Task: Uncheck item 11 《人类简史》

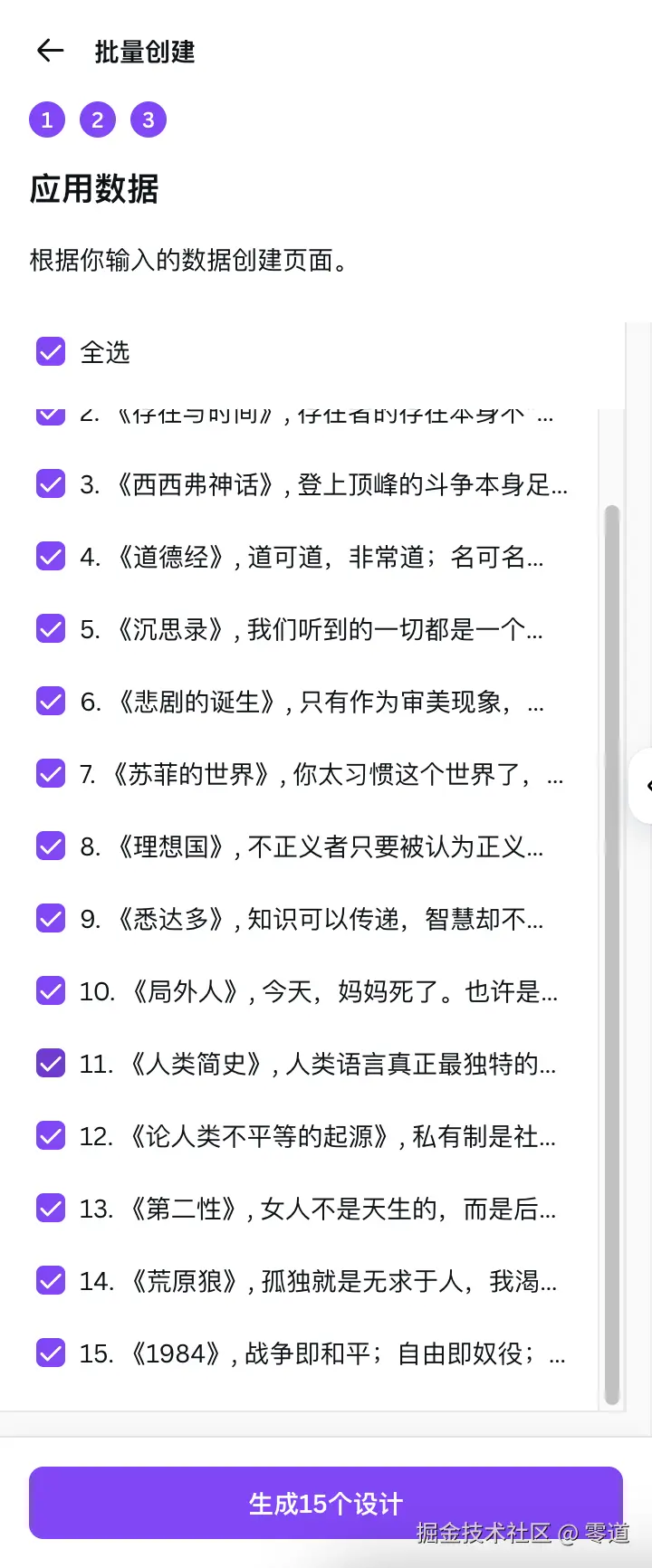Action: click(51, 1064)
